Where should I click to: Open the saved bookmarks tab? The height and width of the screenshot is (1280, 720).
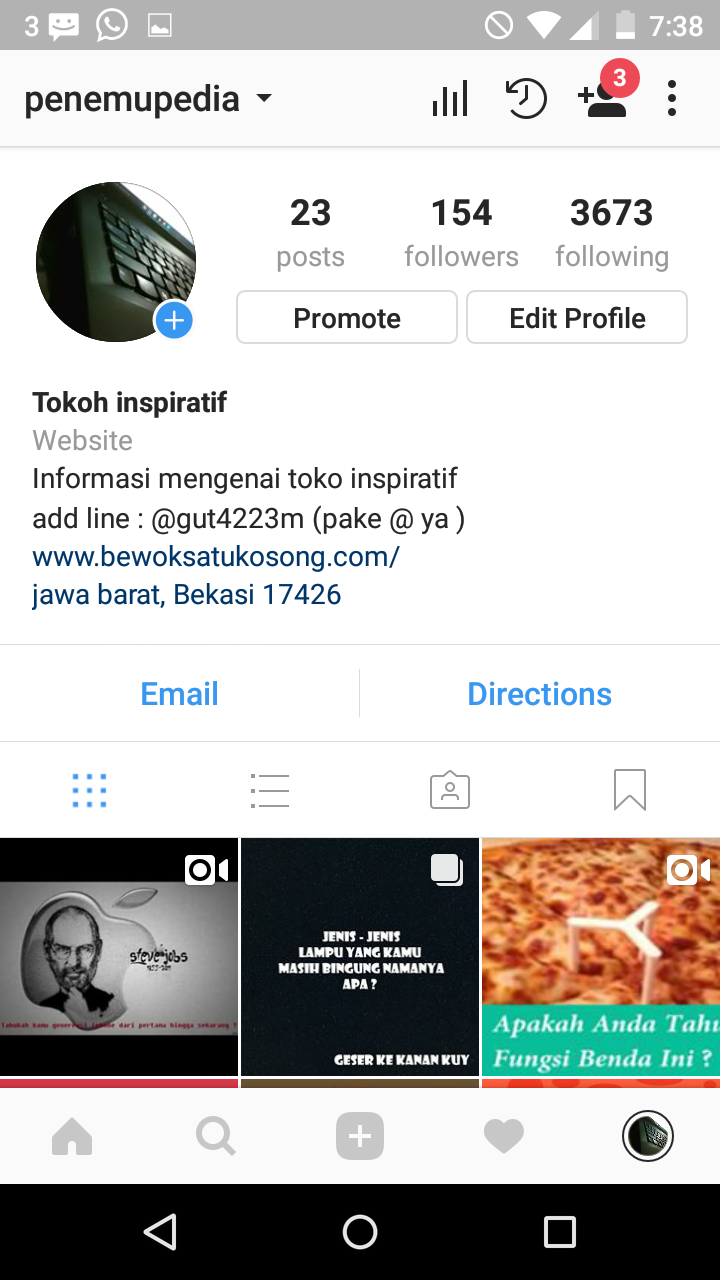[x=630, y=790]
